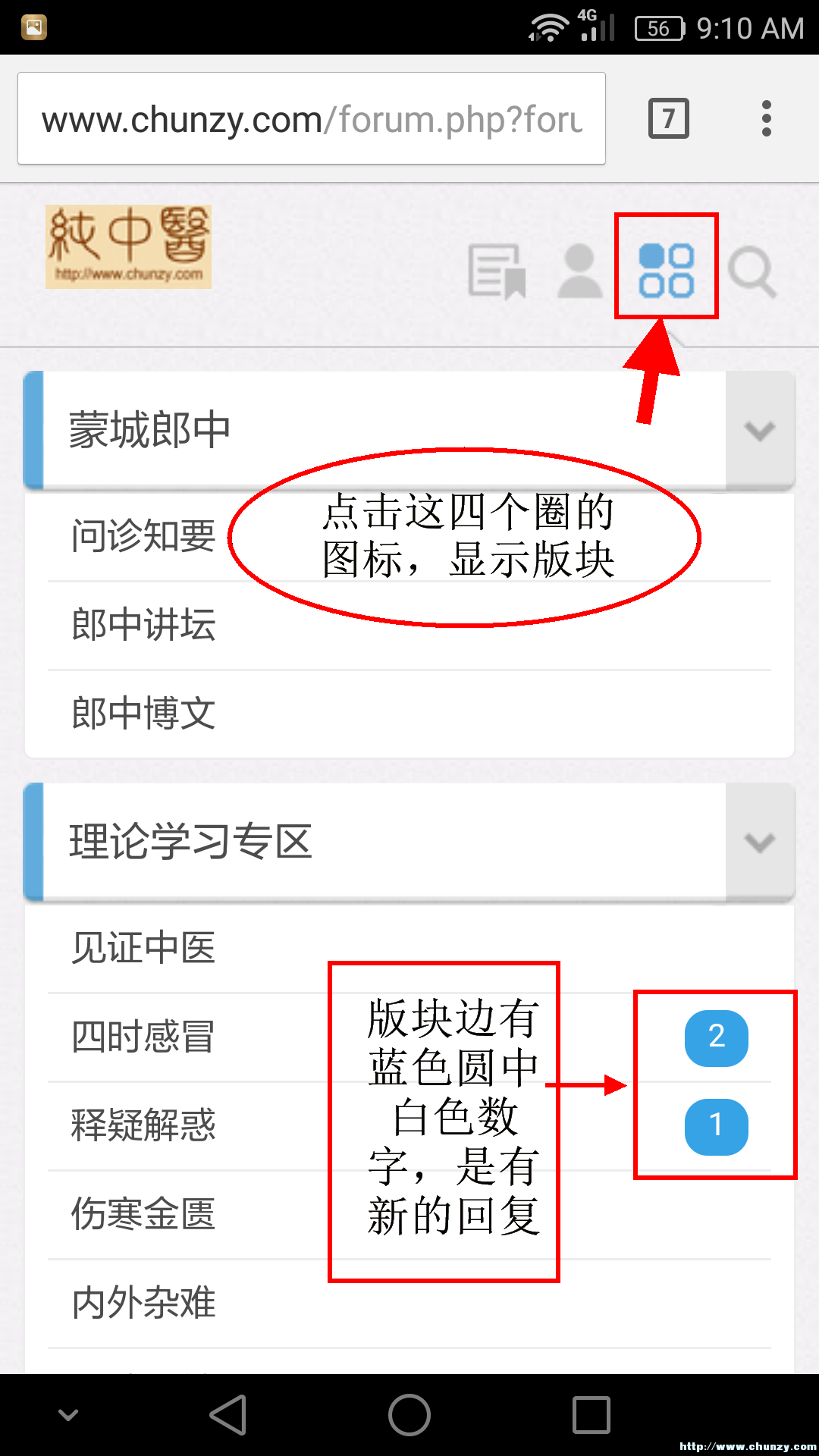
Task: Open the 四时感冒 board
Action: 143,1037
